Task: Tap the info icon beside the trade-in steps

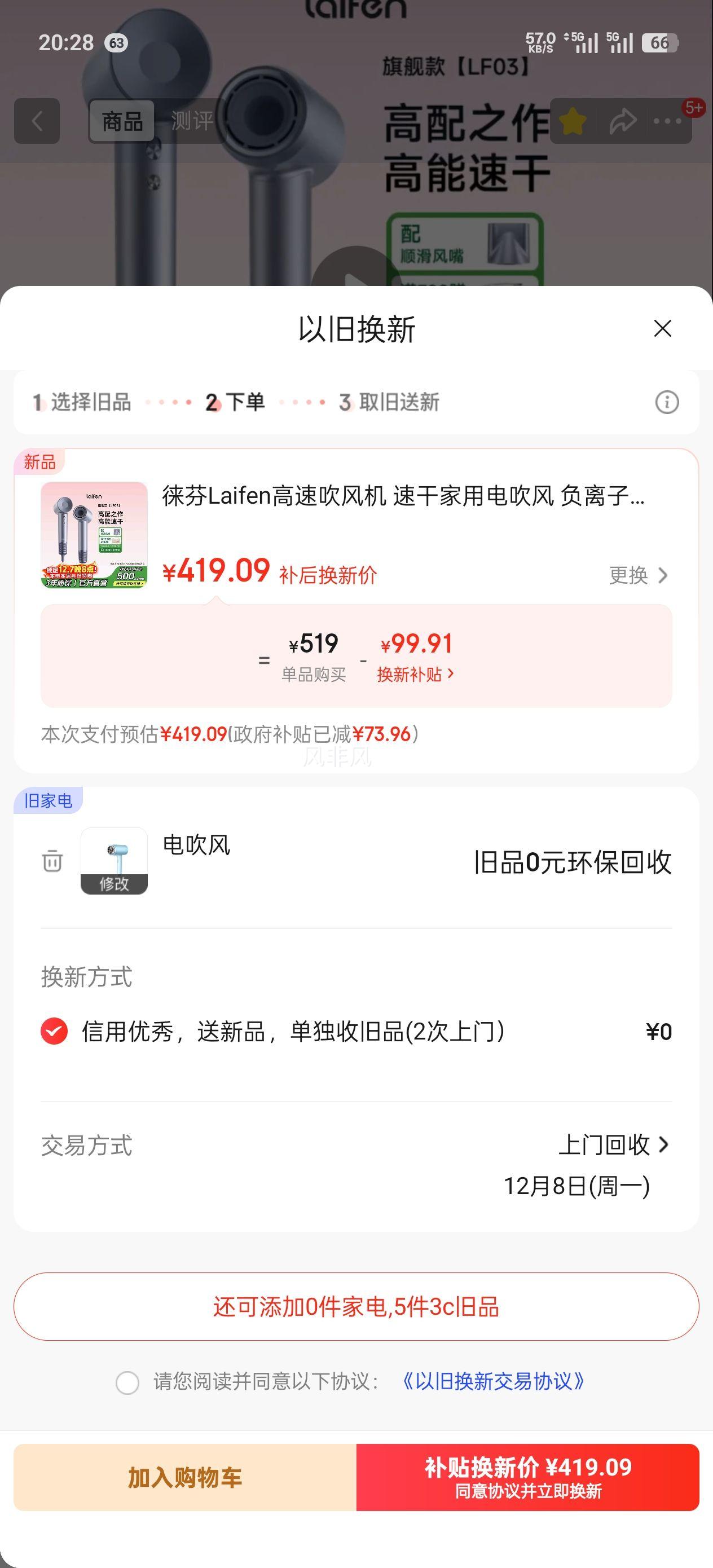Action: coord(667,402)
